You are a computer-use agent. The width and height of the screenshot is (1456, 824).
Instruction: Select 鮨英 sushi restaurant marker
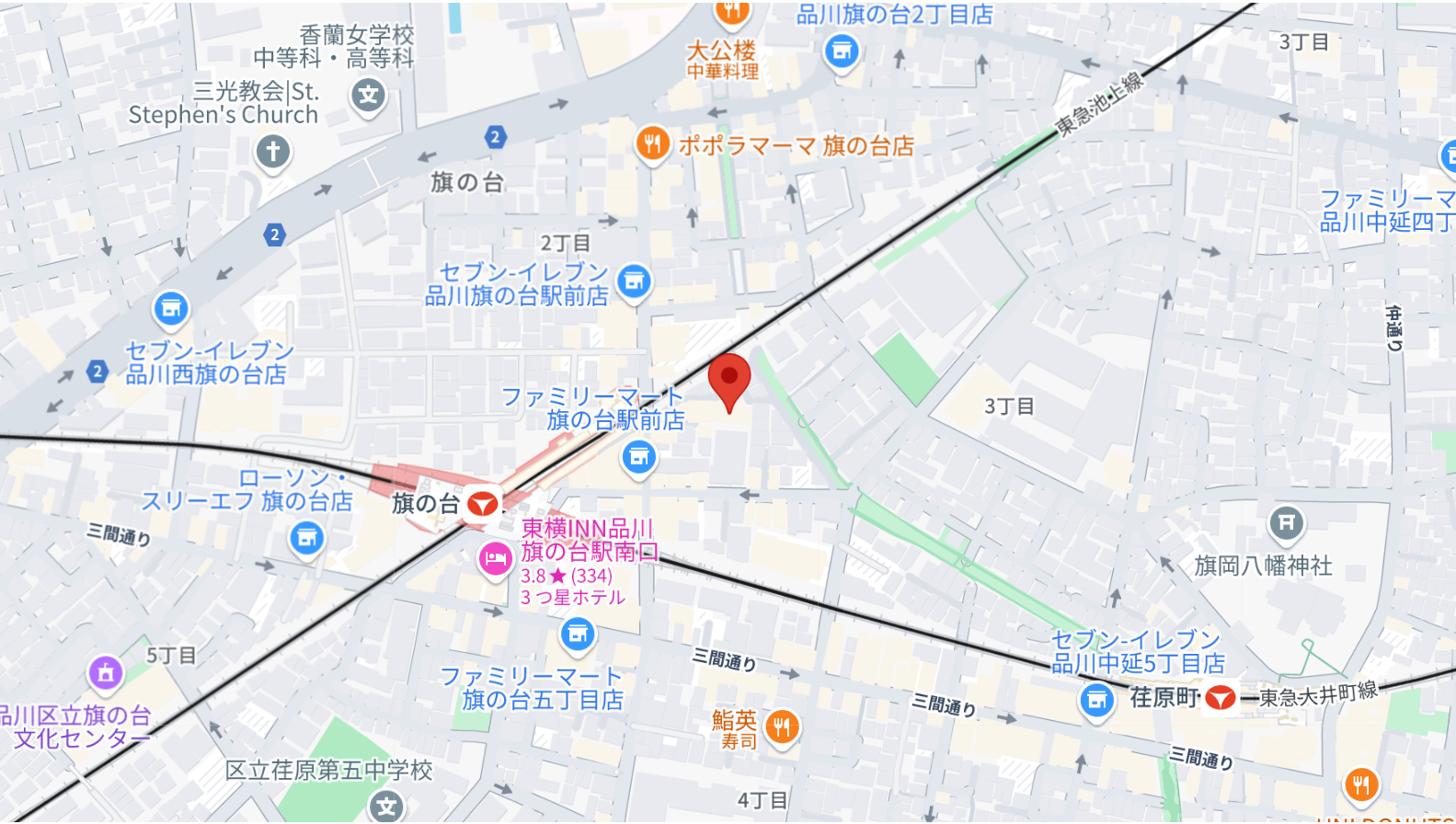[x=781, y=727]
